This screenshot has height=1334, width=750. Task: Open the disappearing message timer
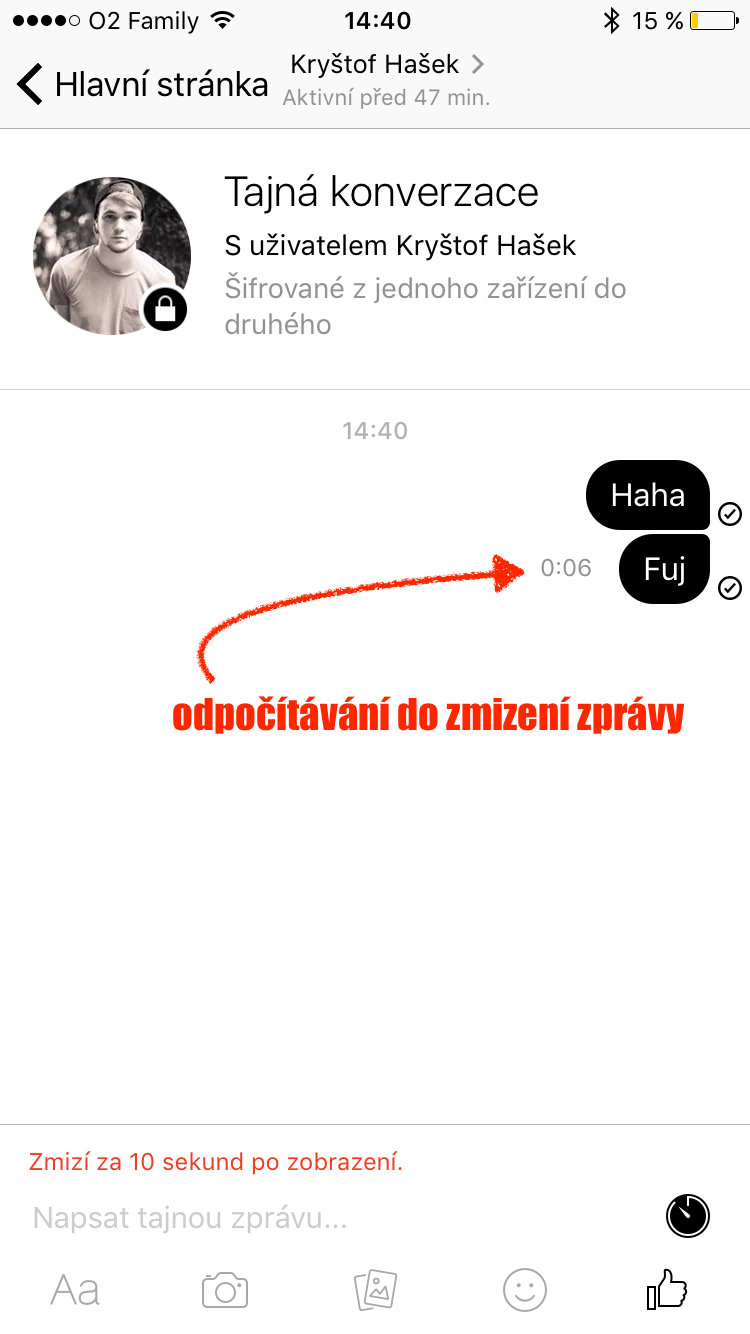[687, 1215]
